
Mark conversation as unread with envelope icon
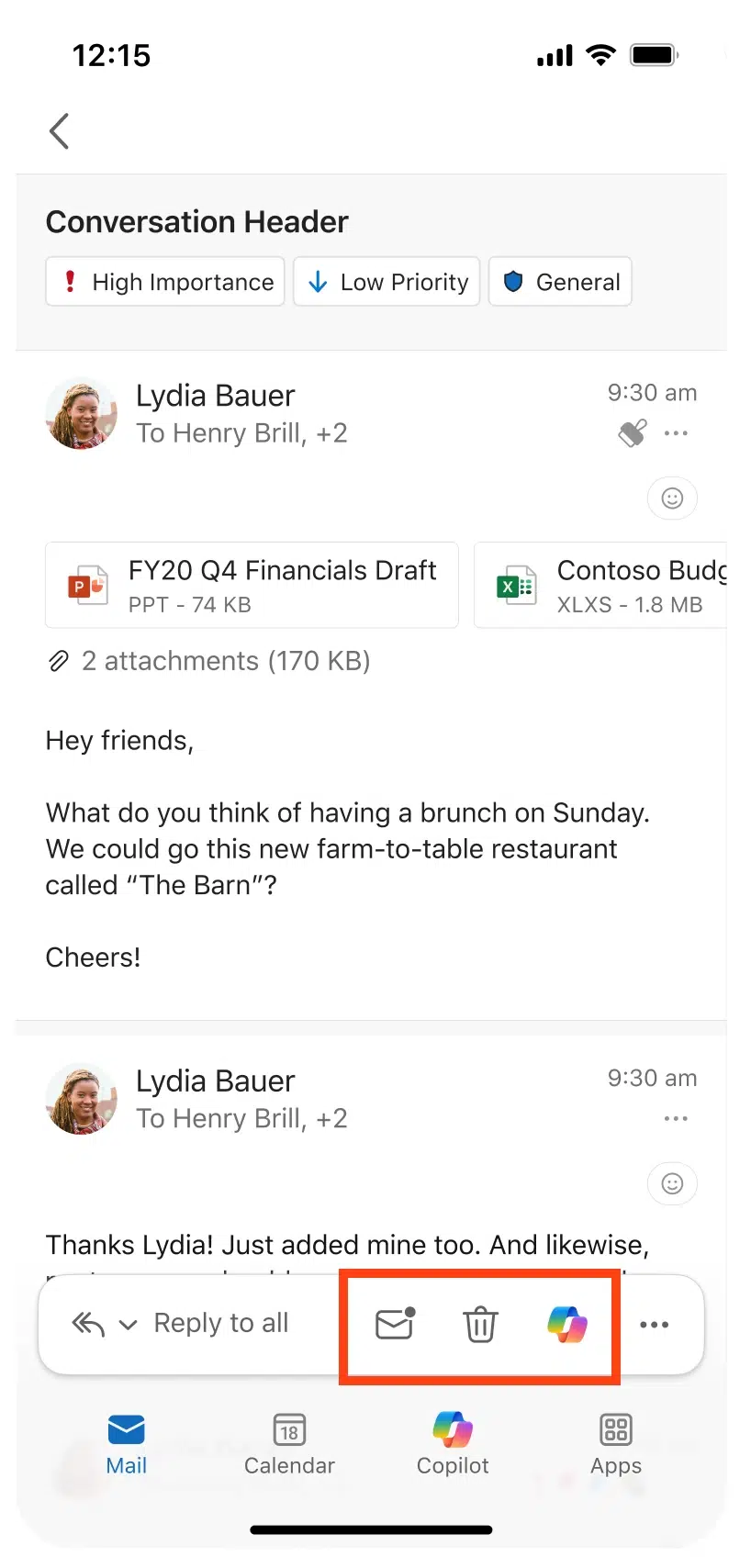point(395,1324)
